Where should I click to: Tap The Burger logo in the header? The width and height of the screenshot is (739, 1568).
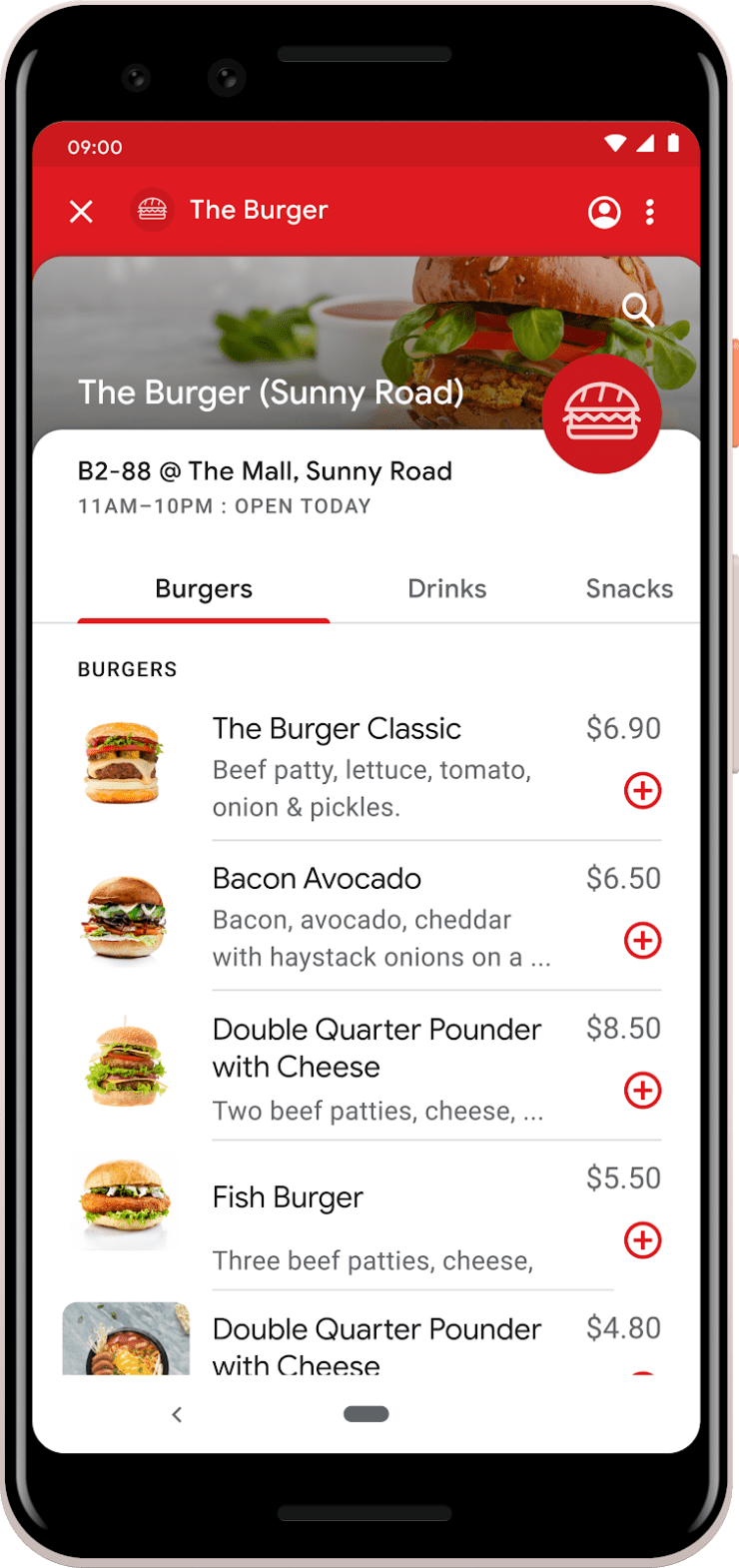(x=152, y=210)
